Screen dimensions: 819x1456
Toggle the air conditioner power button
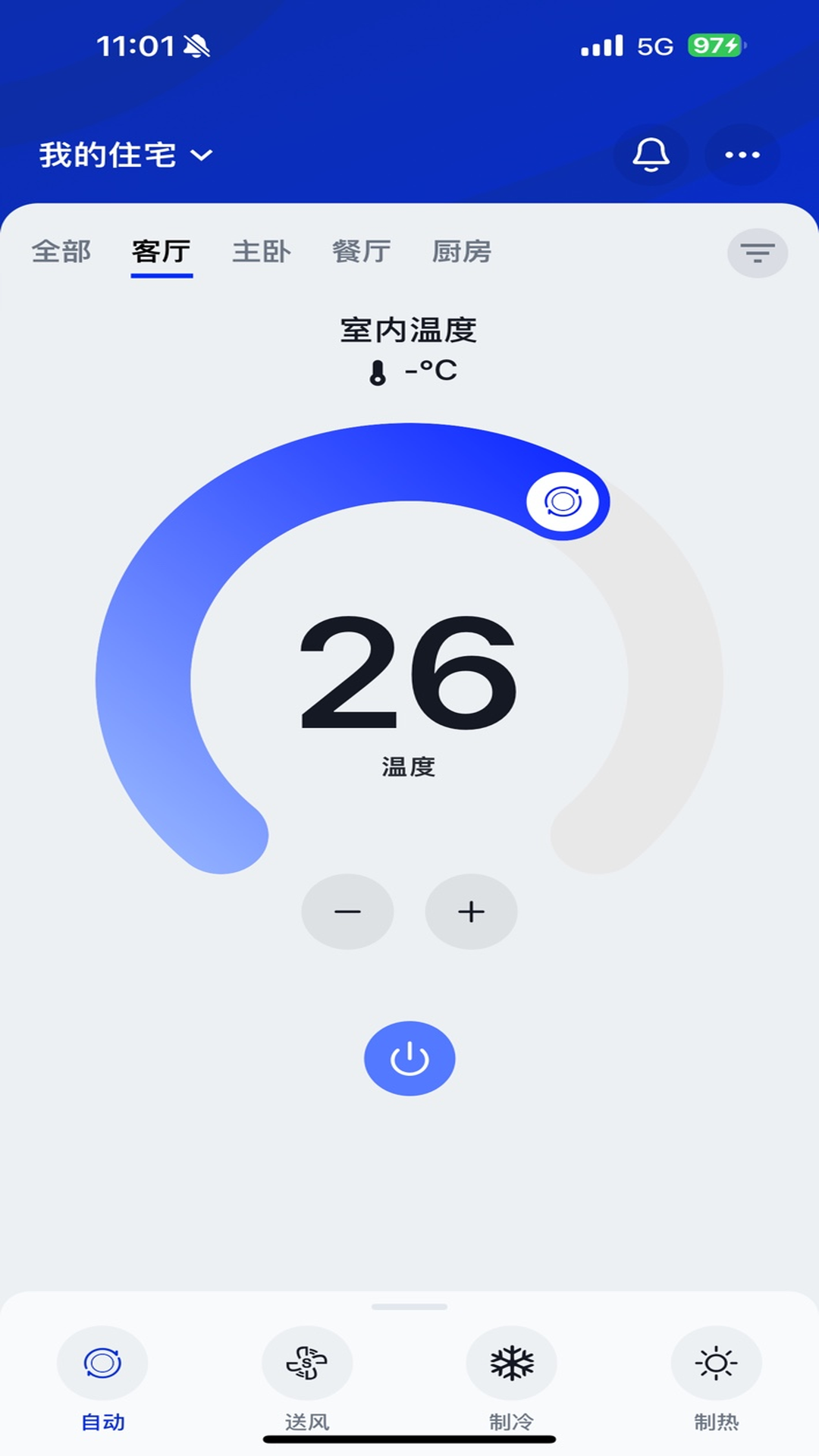point(409,1059)
